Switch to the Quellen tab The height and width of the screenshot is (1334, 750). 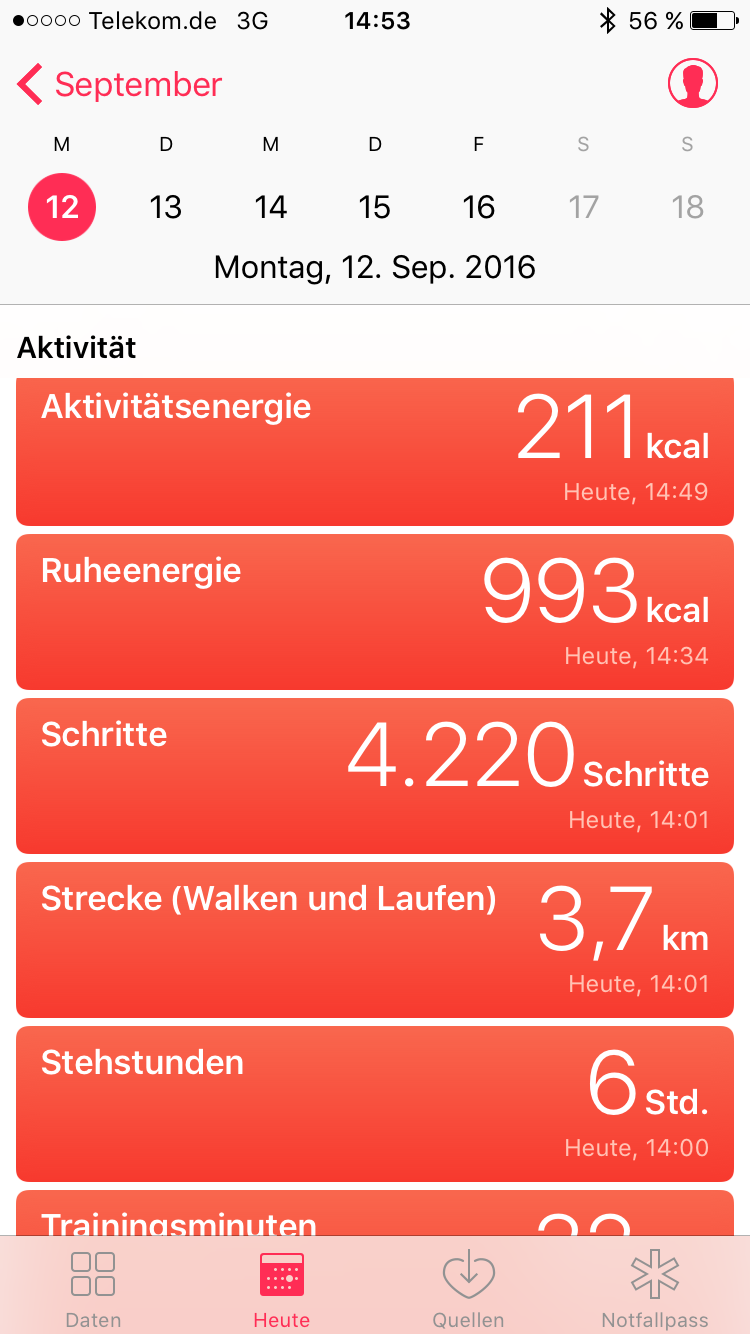coord(468,1290)
